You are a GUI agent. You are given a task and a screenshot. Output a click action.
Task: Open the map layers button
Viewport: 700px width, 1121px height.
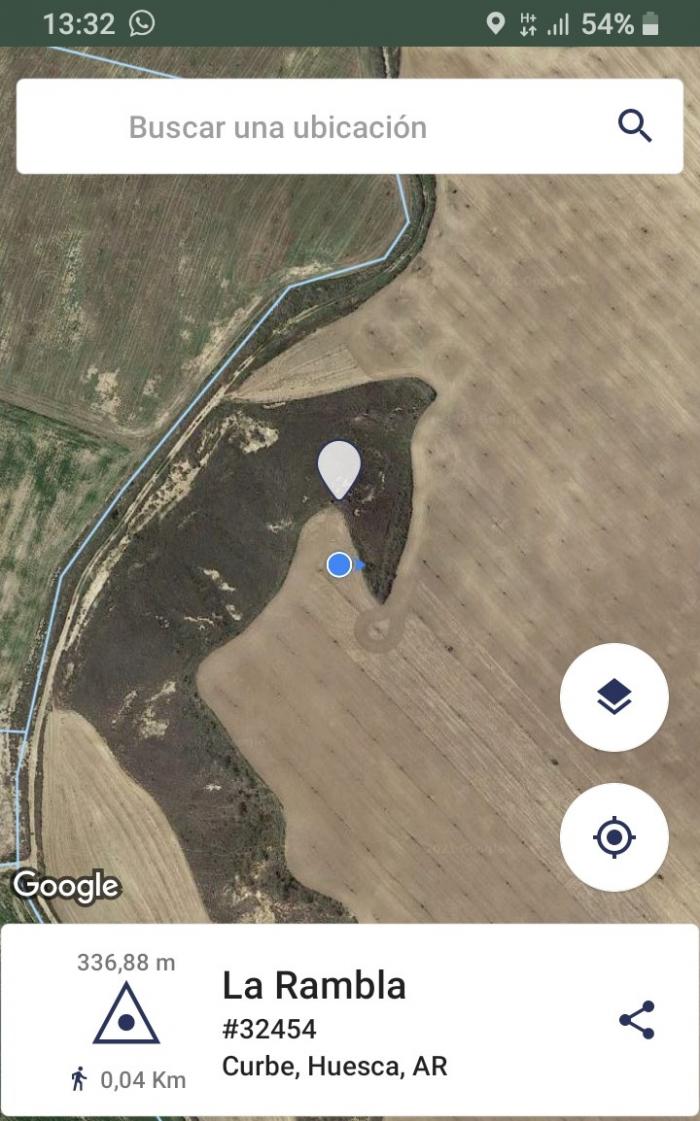(x=614, y=697)
